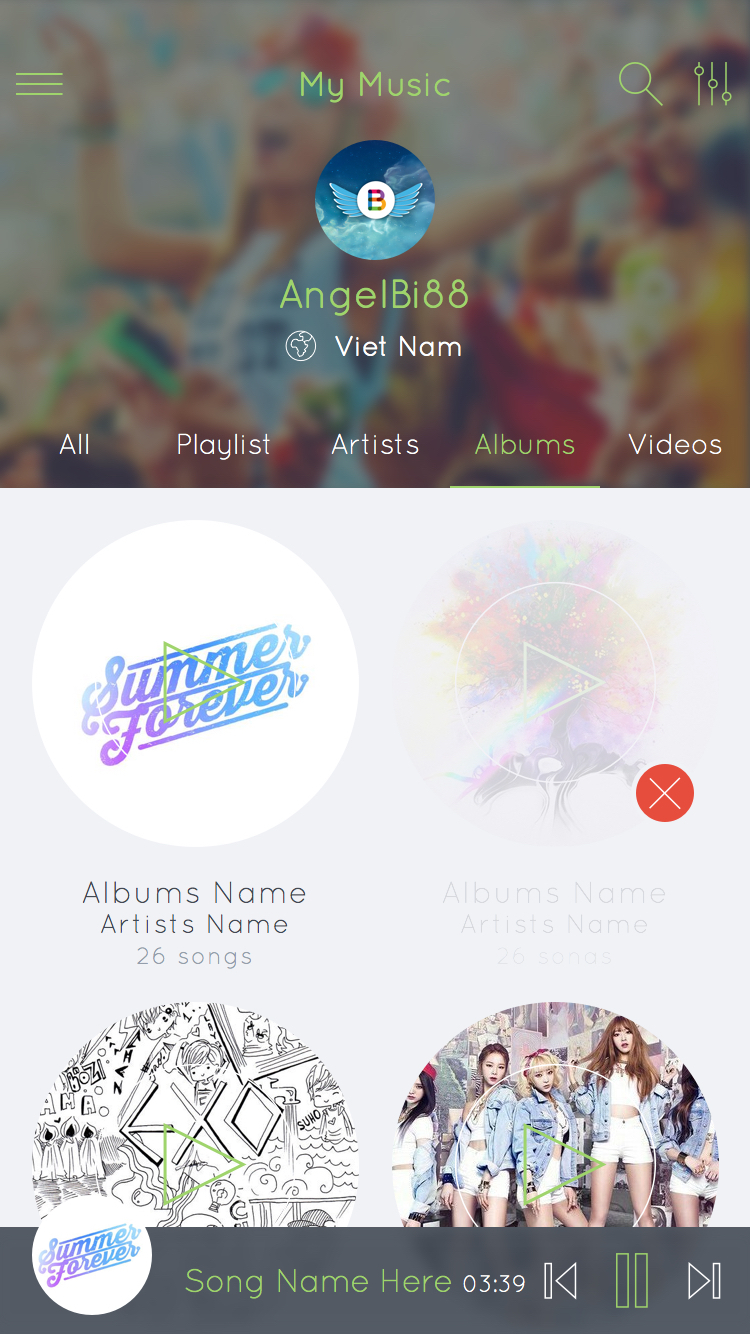Select the Albums tab

click(x=525, y=445)
